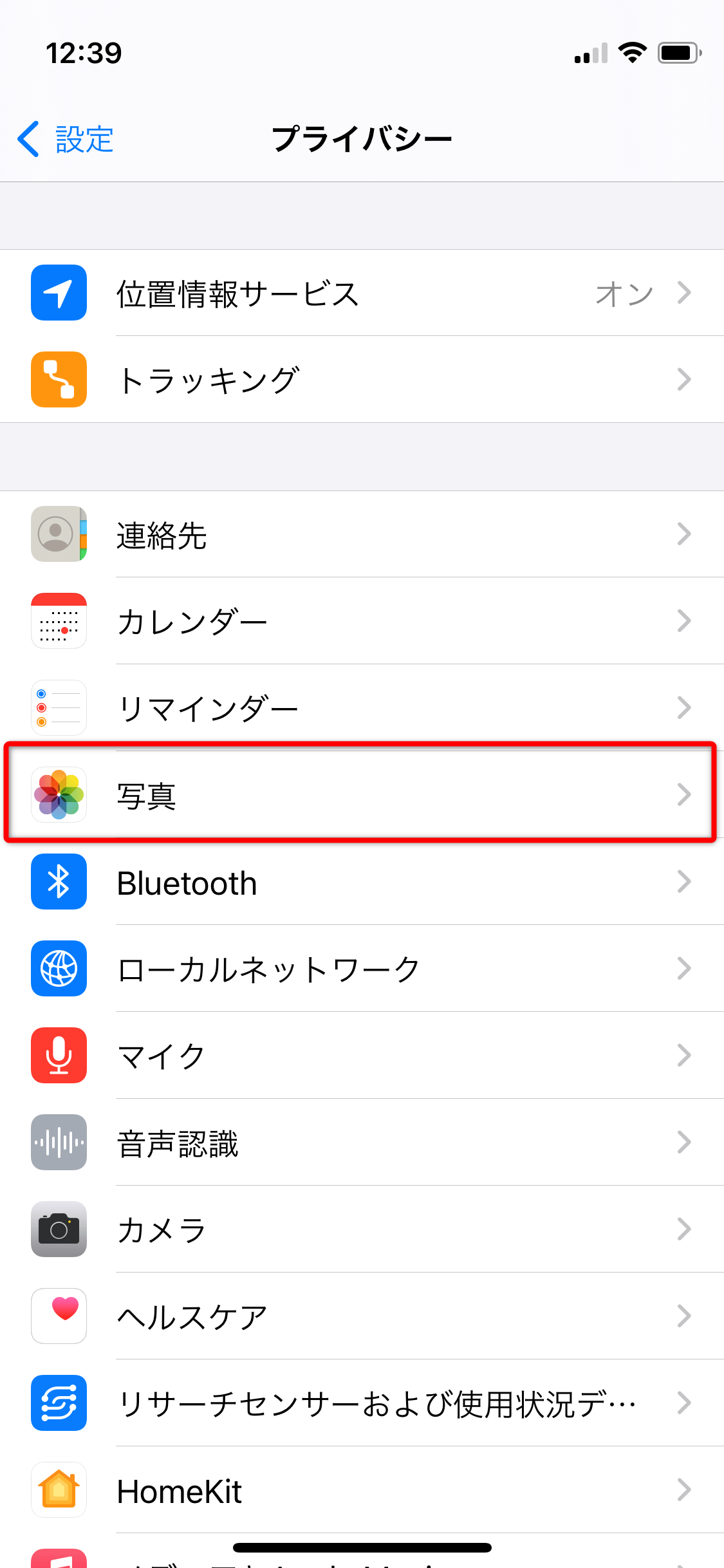This screenshot has height=1568, width=724.
Task: Open Tracking via its orange icon
Action: pyautogui.click(x=58, y=380)
